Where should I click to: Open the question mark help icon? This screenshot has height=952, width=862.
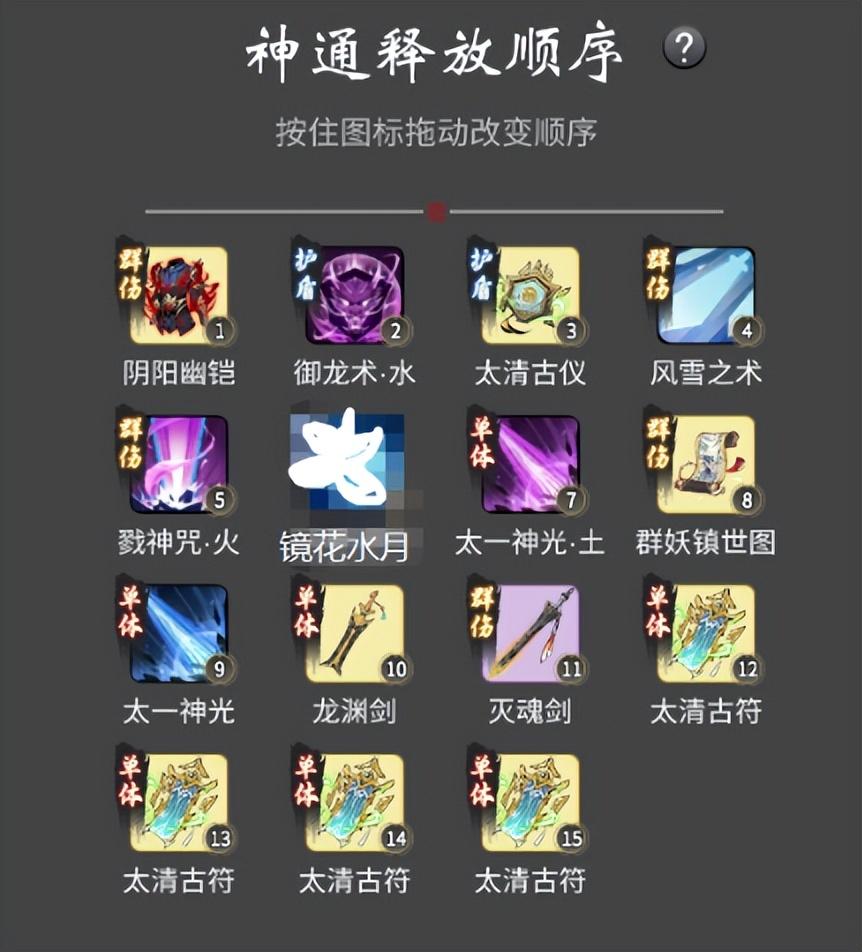(684, 47)
